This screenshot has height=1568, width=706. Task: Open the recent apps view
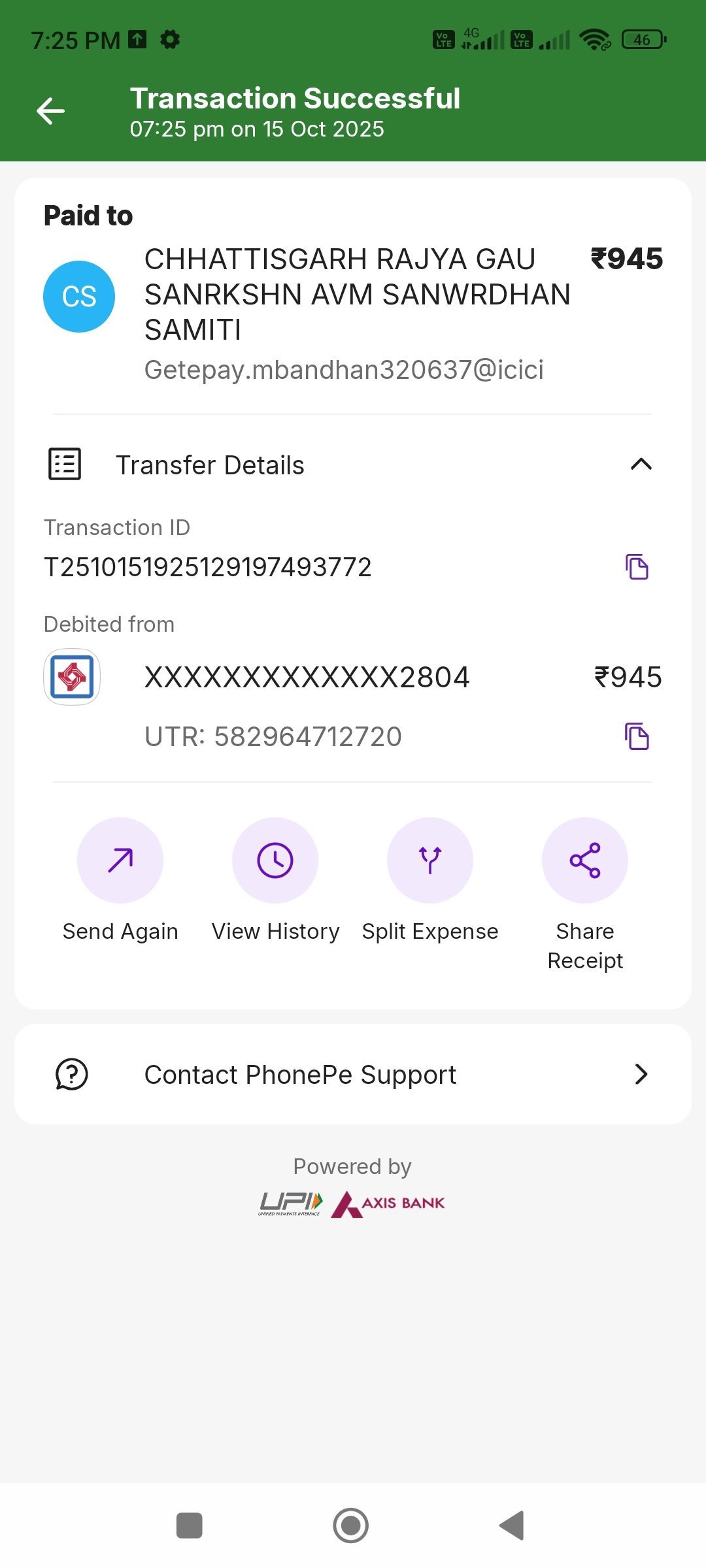(x=190, y=1526)
